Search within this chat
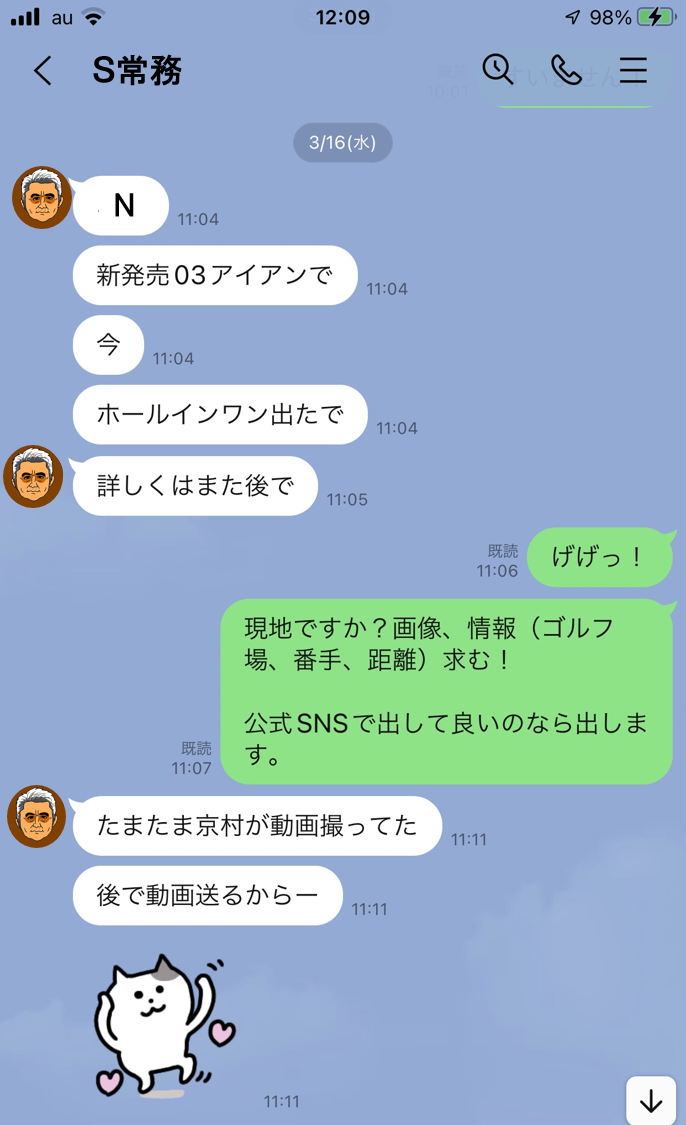 pos(497,70)
